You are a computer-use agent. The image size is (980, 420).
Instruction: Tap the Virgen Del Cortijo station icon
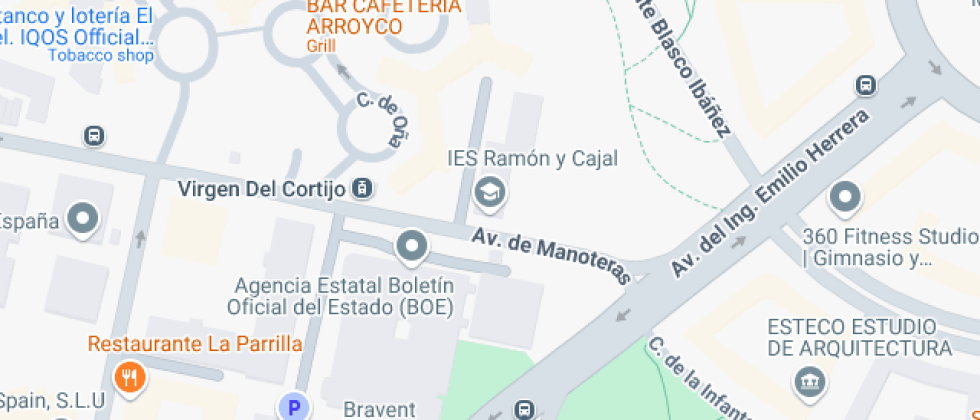363,188
